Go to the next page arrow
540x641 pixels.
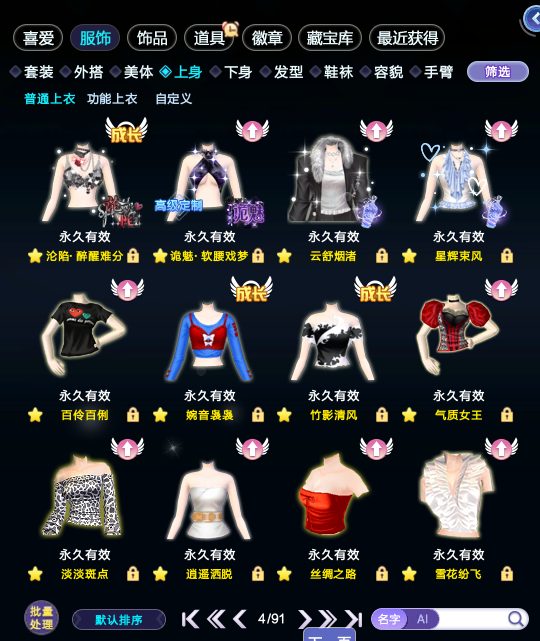(305, 619)
